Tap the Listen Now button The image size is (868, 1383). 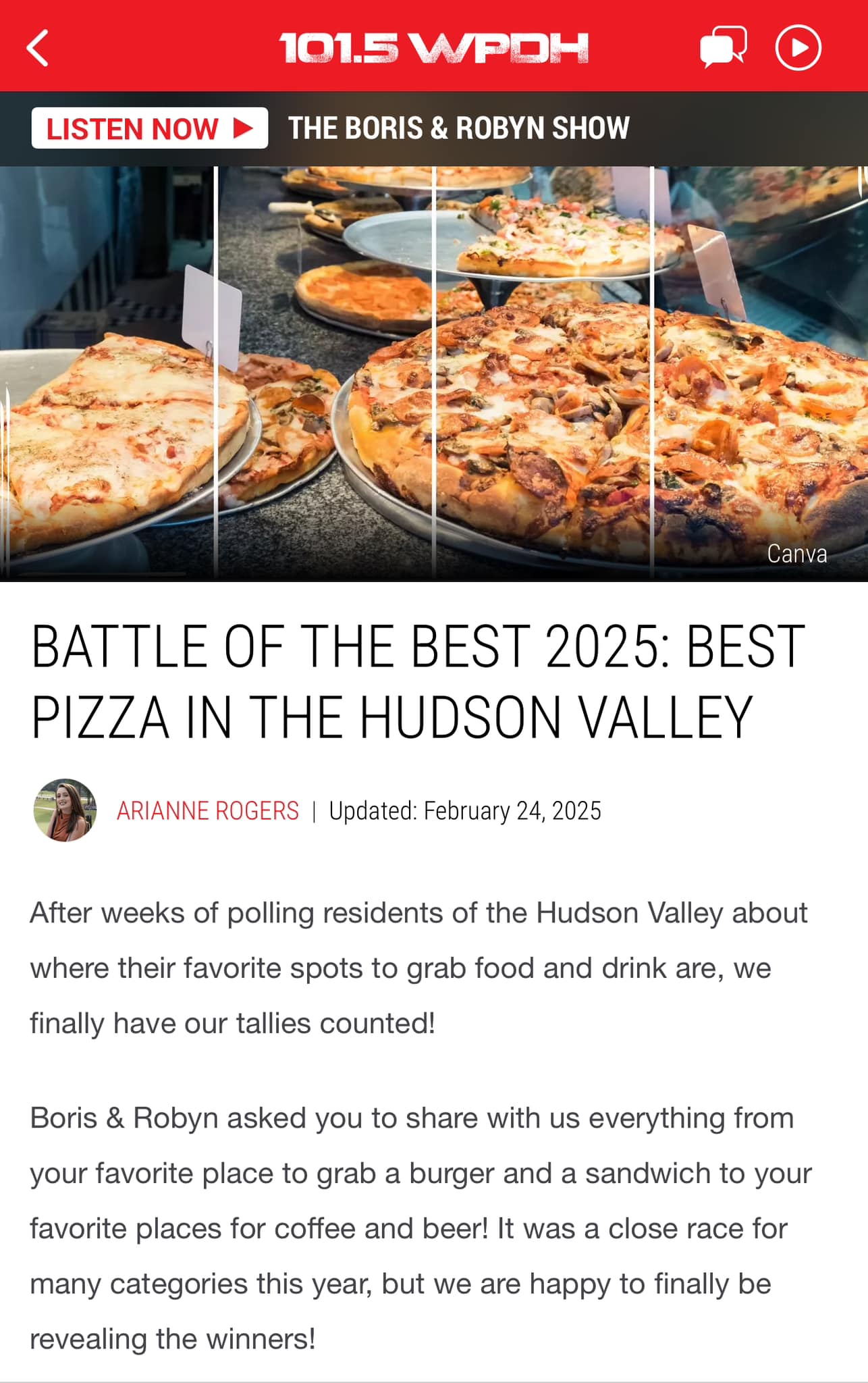pyautogui.click(x=149, y=128)
